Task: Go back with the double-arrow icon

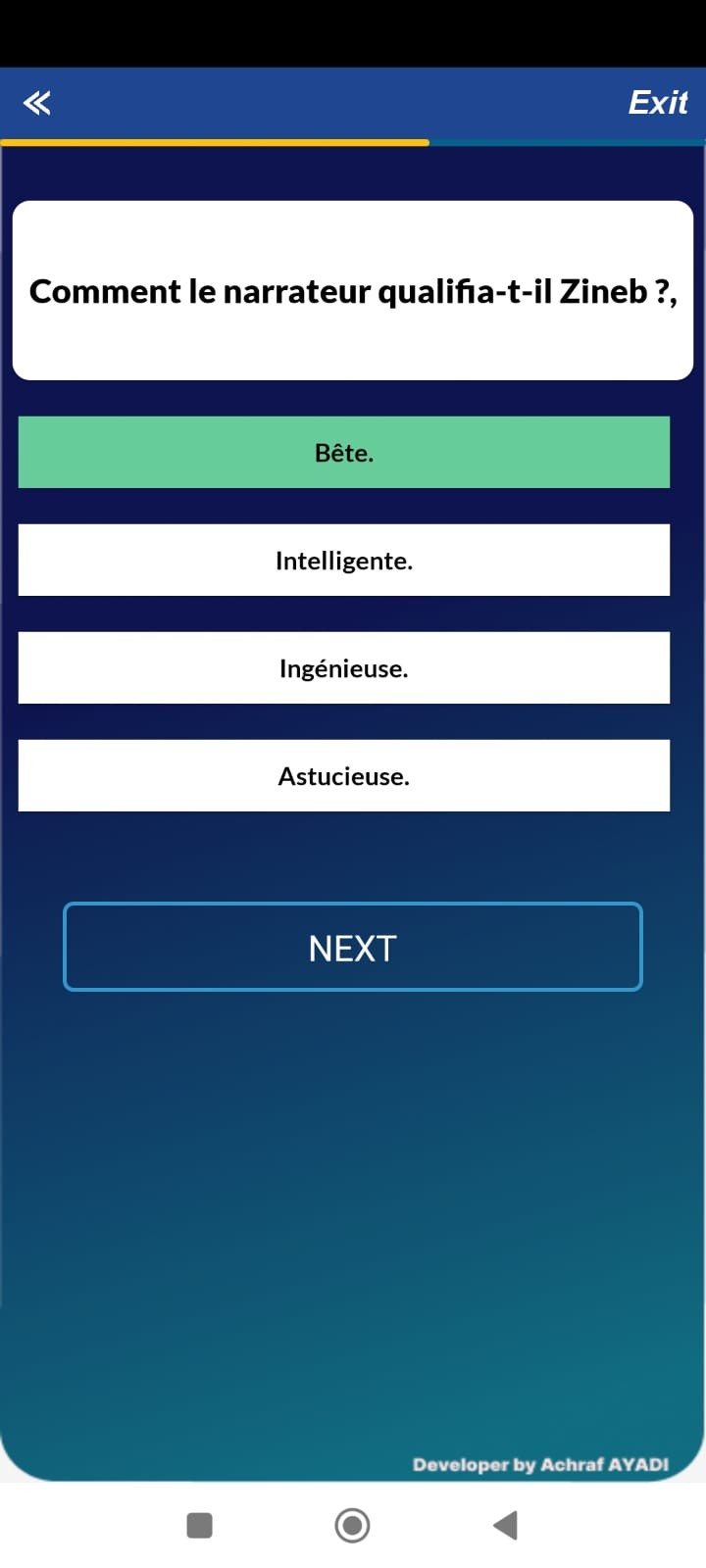Action: 37,103
